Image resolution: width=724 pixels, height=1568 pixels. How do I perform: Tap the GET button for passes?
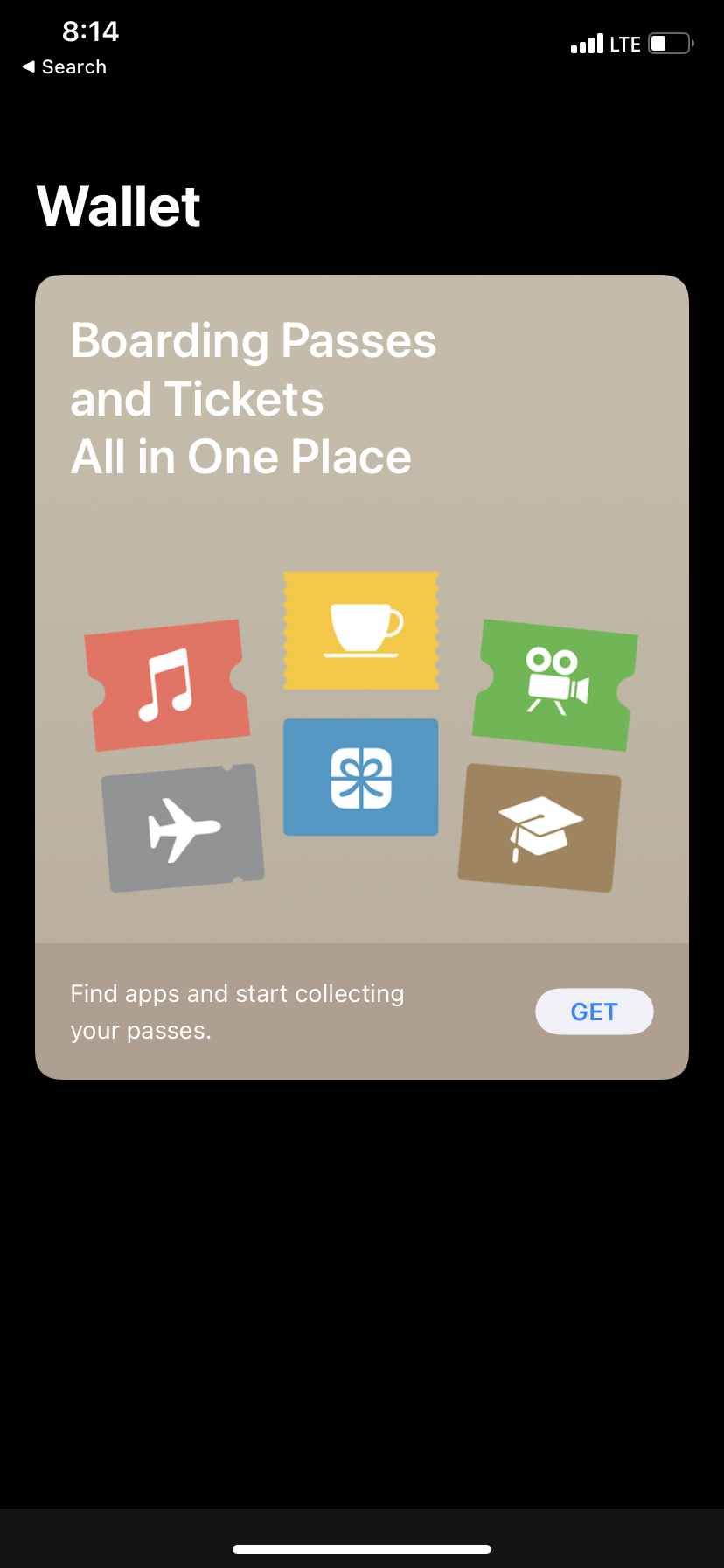pyautogui.click(x=594, y=1011)
